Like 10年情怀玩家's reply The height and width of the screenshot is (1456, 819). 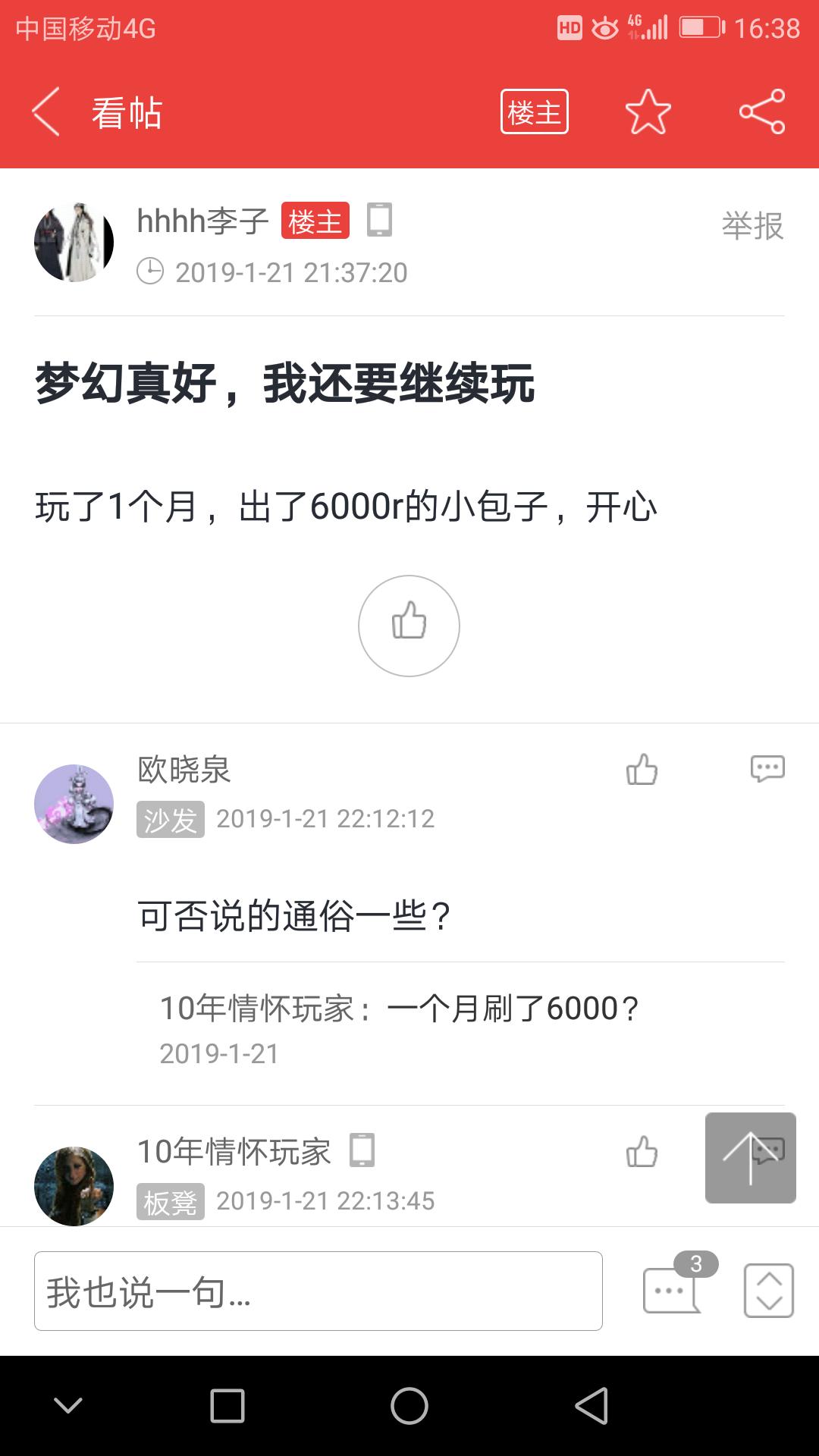pos(642,1151)
